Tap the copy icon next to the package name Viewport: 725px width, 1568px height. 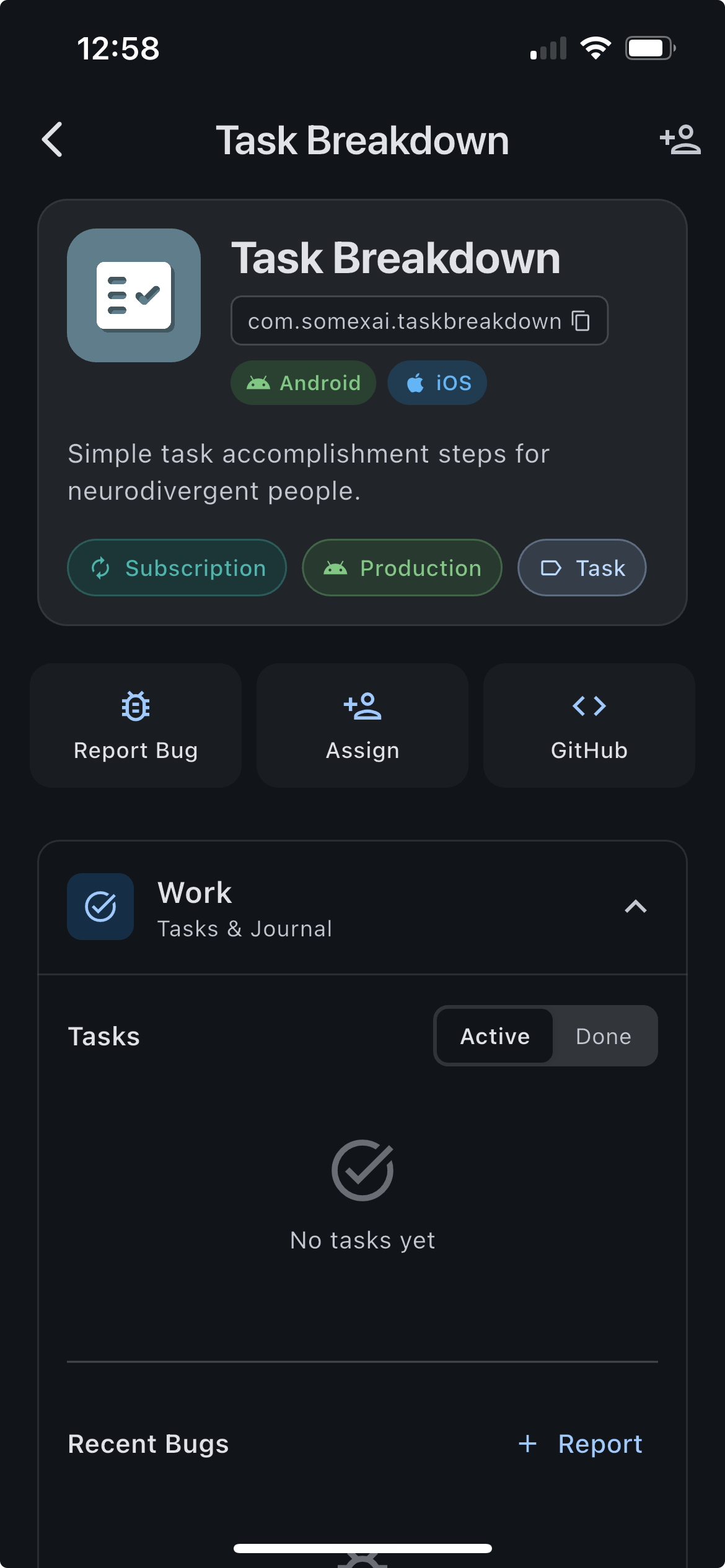(x=581, y=320)
